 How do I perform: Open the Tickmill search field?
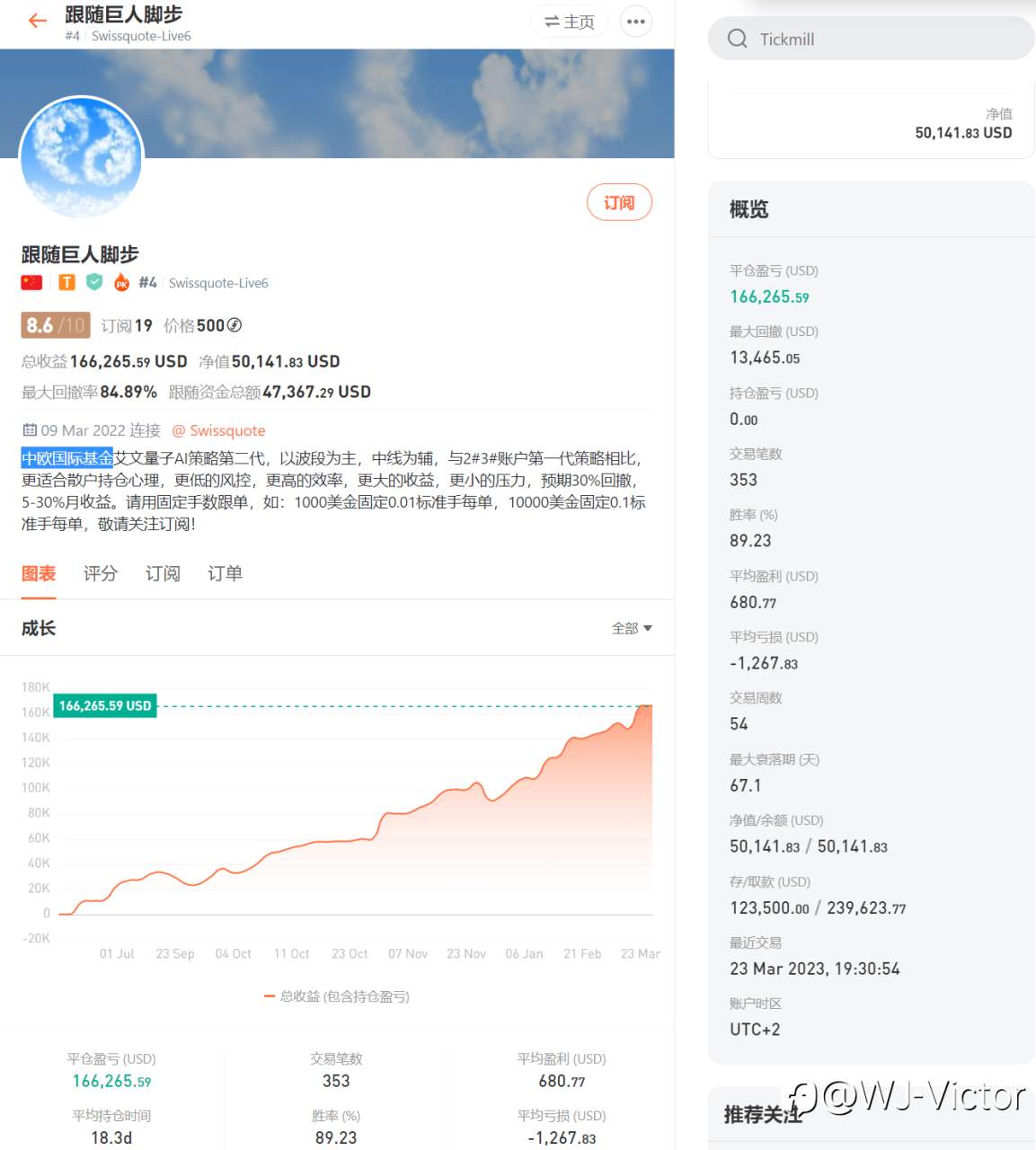(872, 39)
